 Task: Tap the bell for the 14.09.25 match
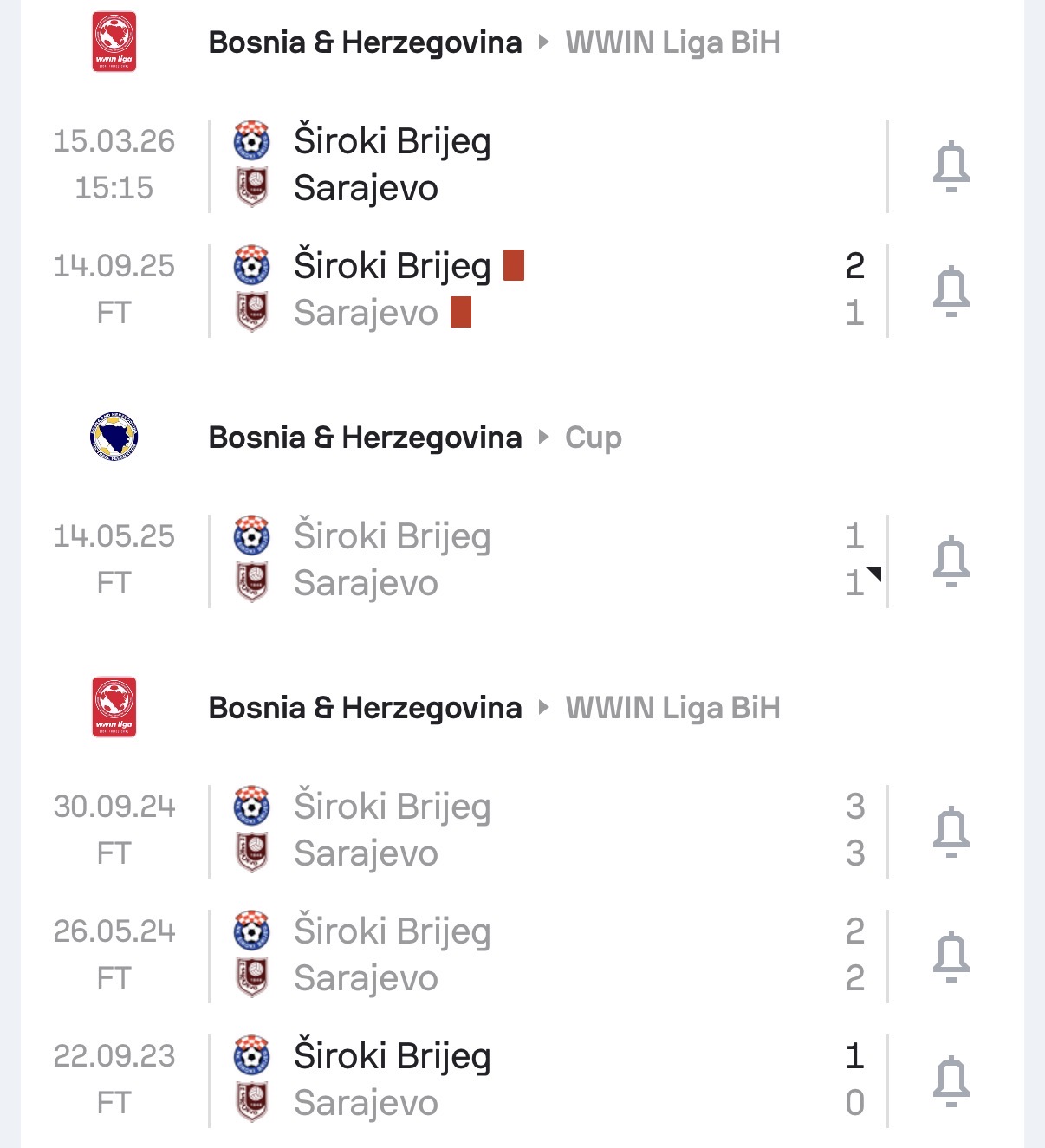(951, 290)
